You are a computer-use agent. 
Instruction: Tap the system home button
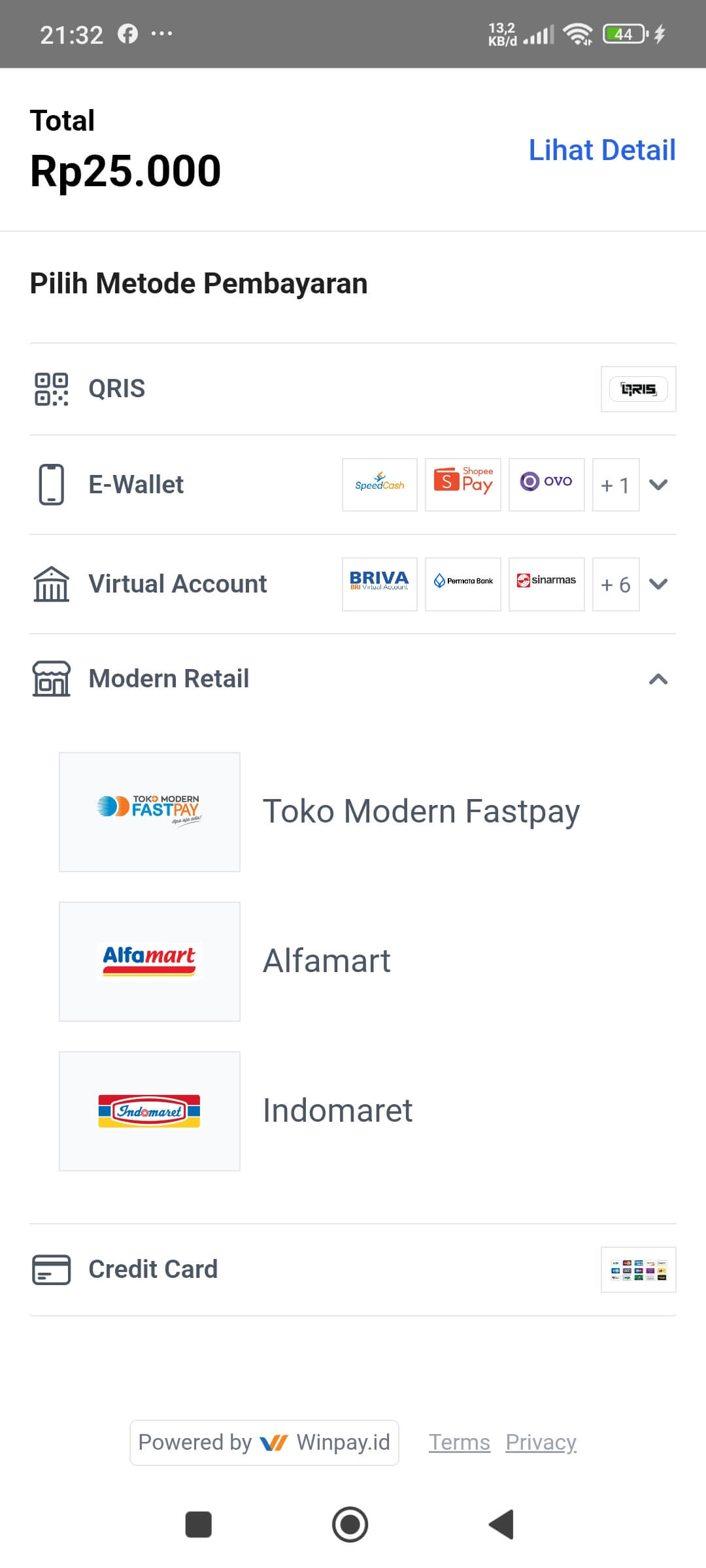tap(350, 1525)
